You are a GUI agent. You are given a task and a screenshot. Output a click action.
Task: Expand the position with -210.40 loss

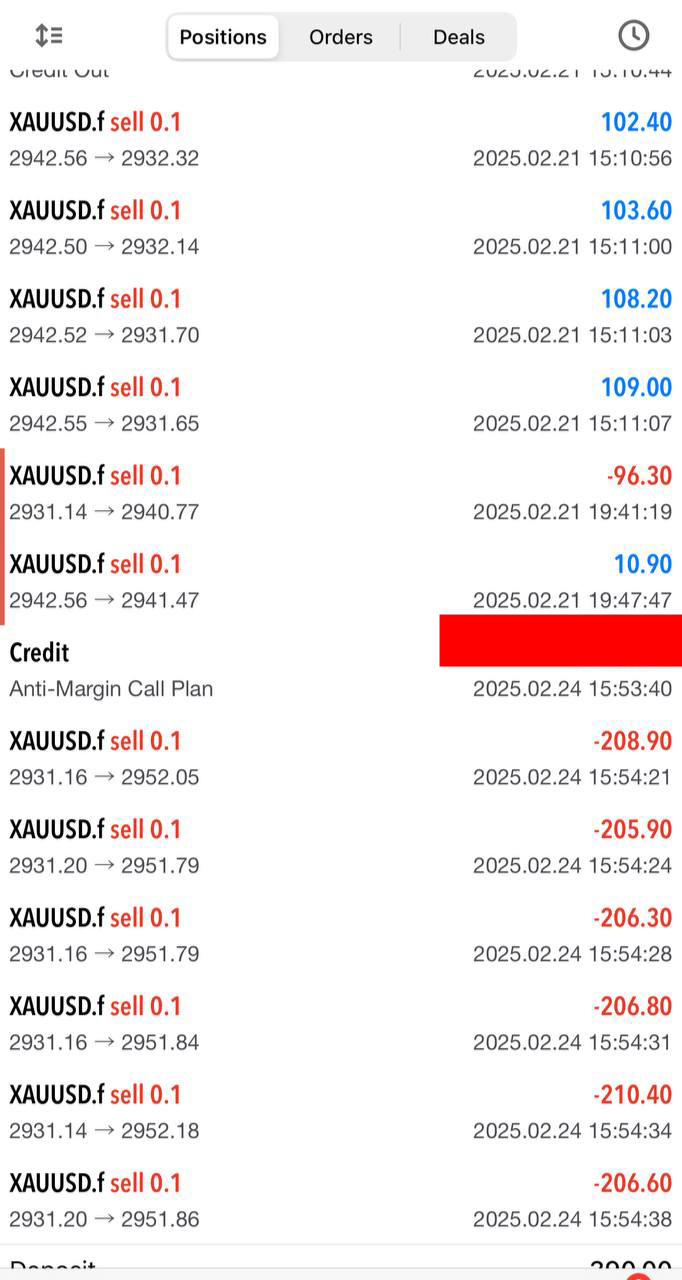tap(341, 1111)
